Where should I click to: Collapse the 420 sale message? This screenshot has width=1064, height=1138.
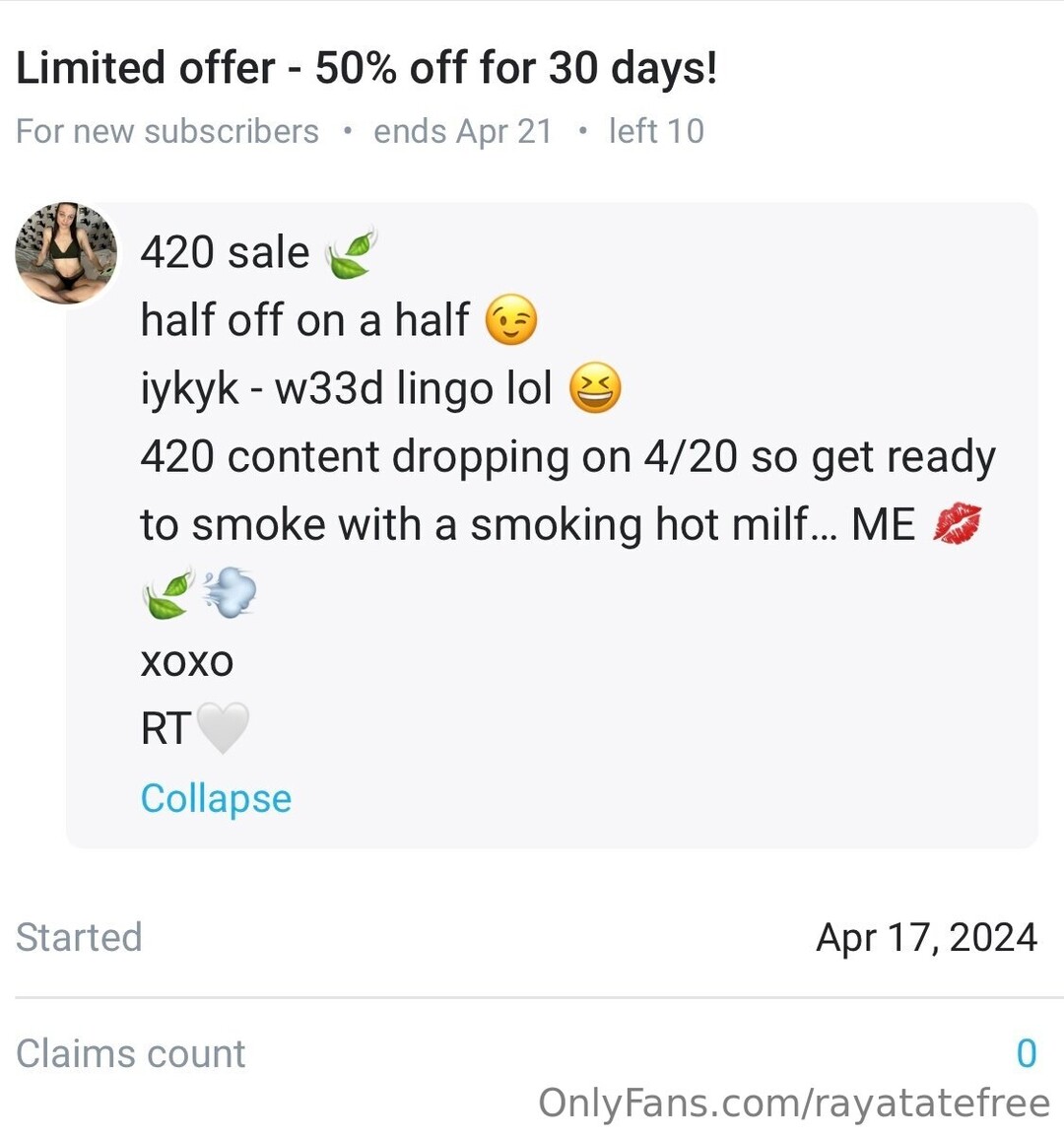click(216, 798)
